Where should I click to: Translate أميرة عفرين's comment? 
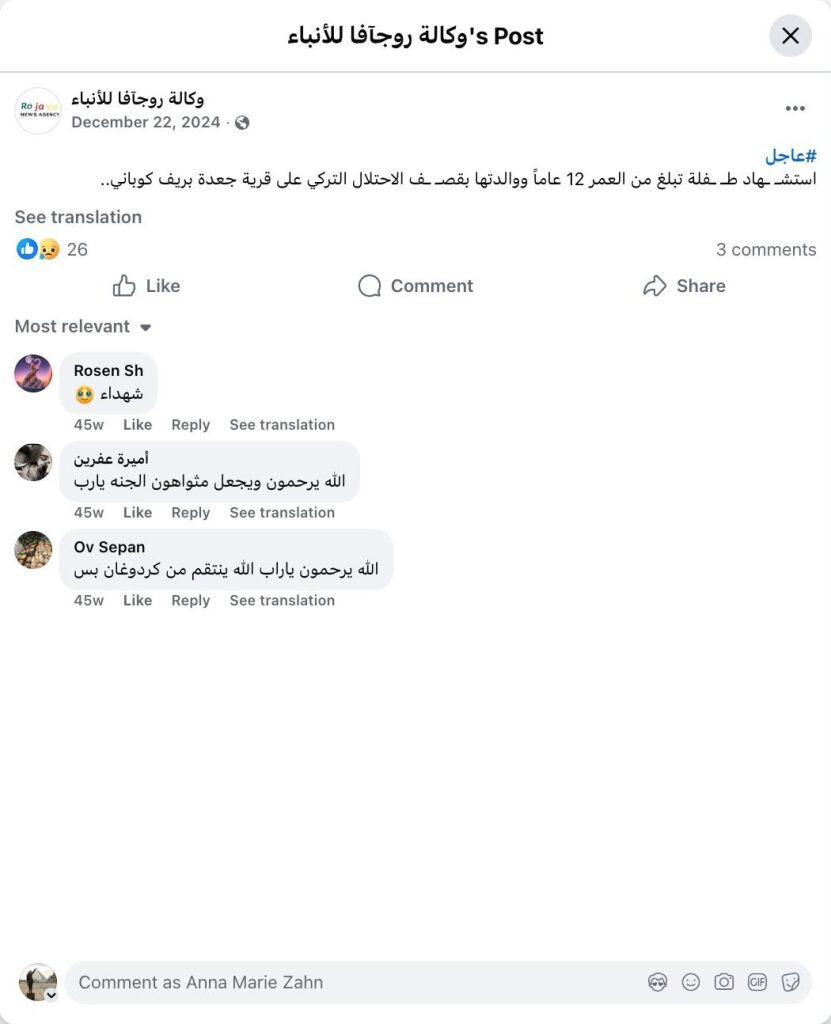282,513
